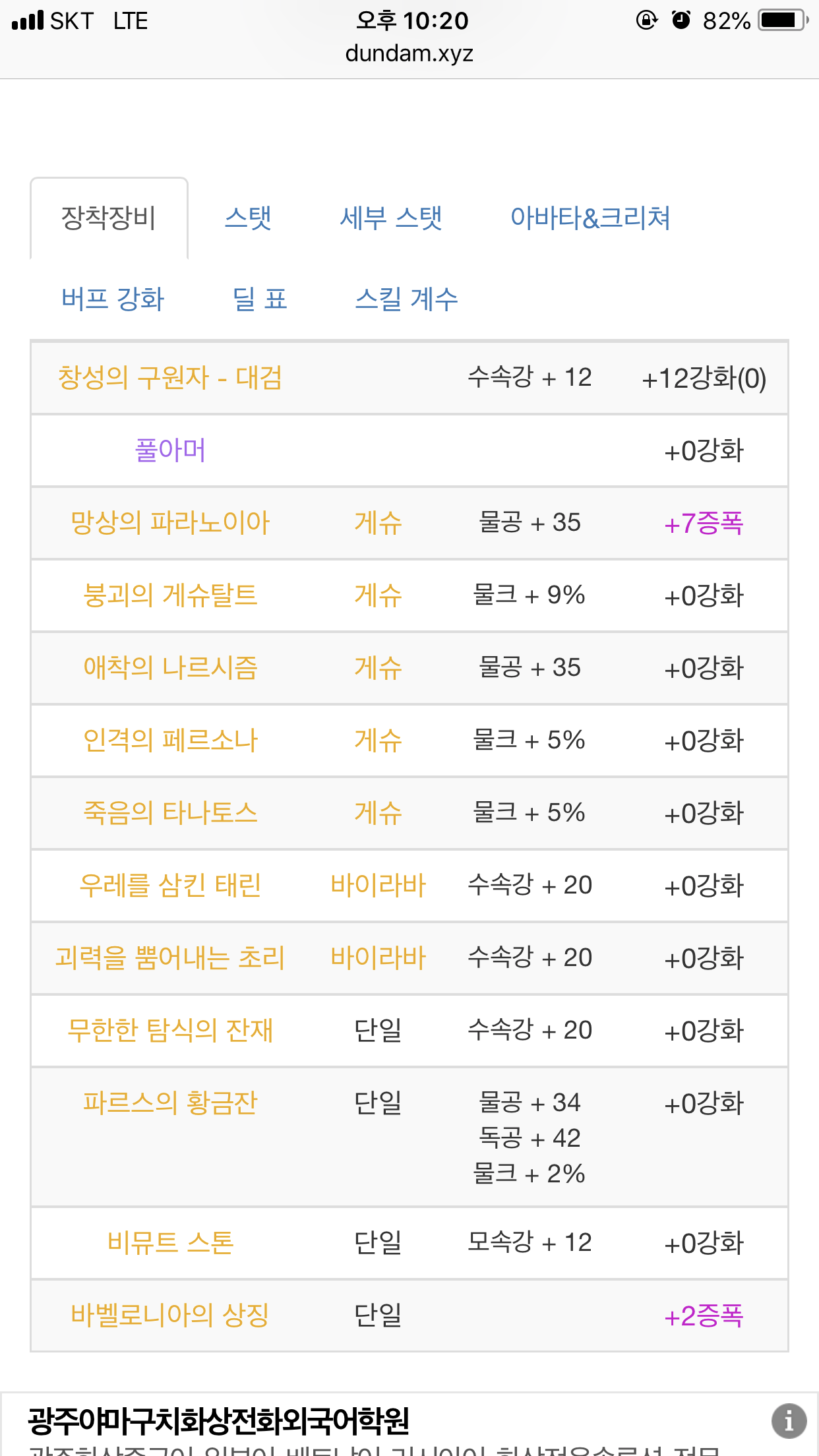Open the 스킬 계수 tab
819x1456 pixels.
pos(406,299)
